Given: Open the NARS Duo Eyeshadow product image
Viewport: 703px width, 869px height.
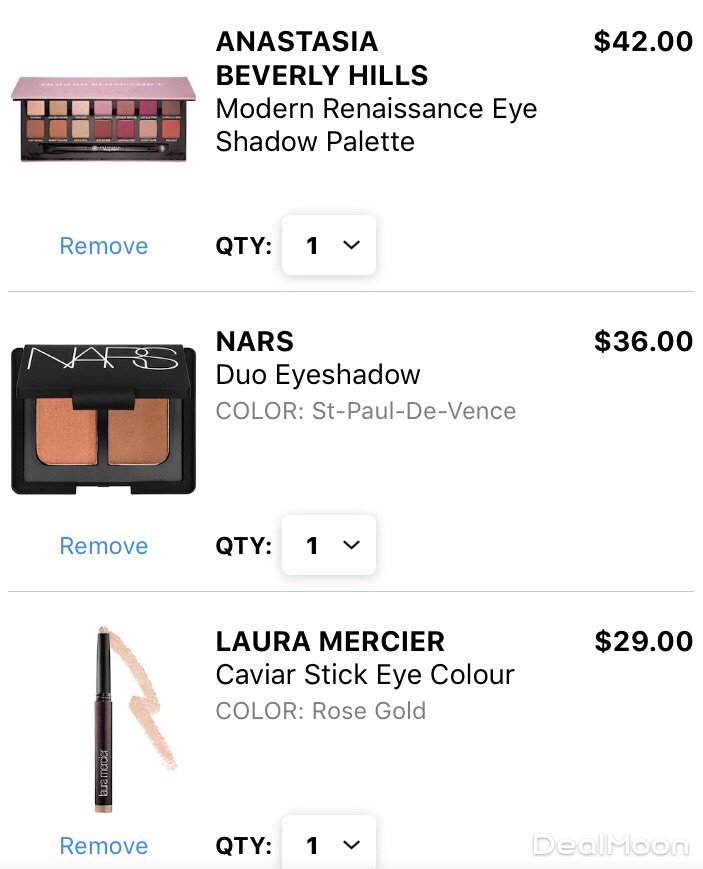Looking at the screenshot, I should click(x=103, y=420).
